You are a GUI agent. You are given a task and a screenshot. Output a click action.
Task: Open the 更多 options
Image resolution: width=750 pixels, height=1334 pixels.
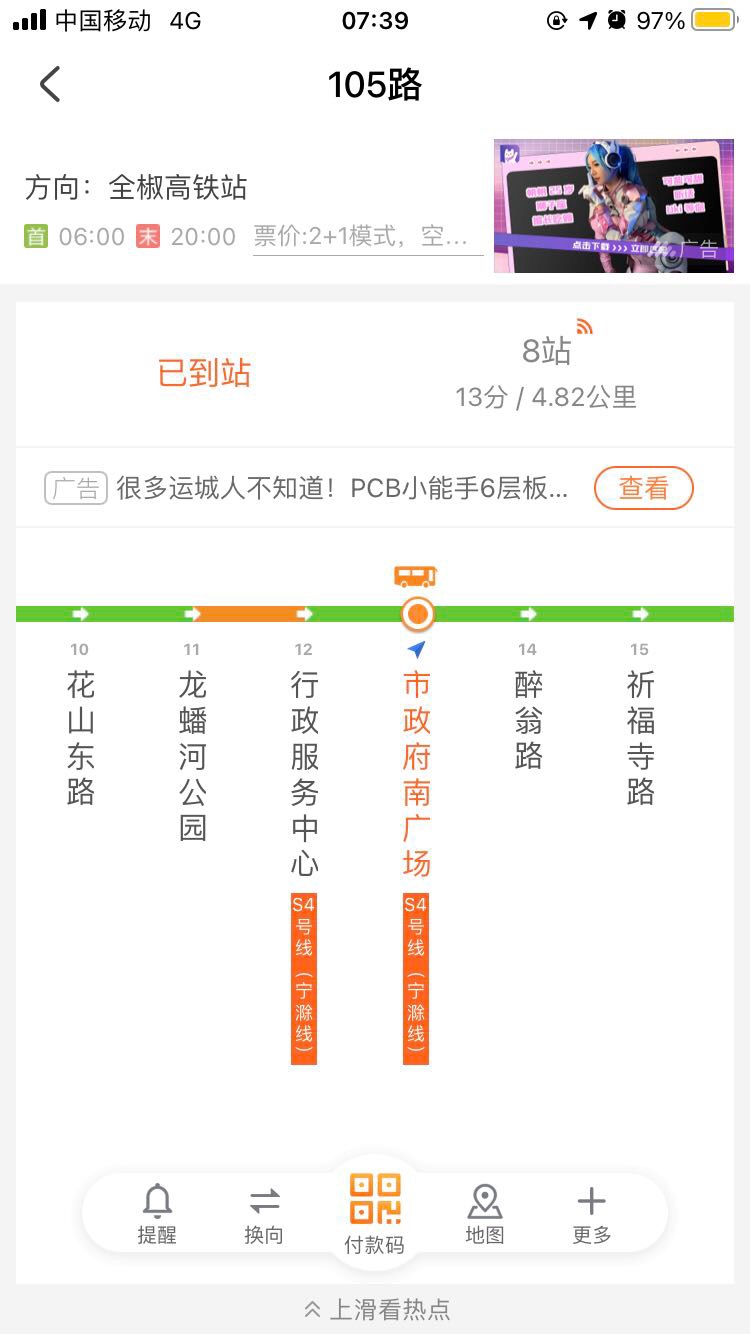tap(591, 1213)
